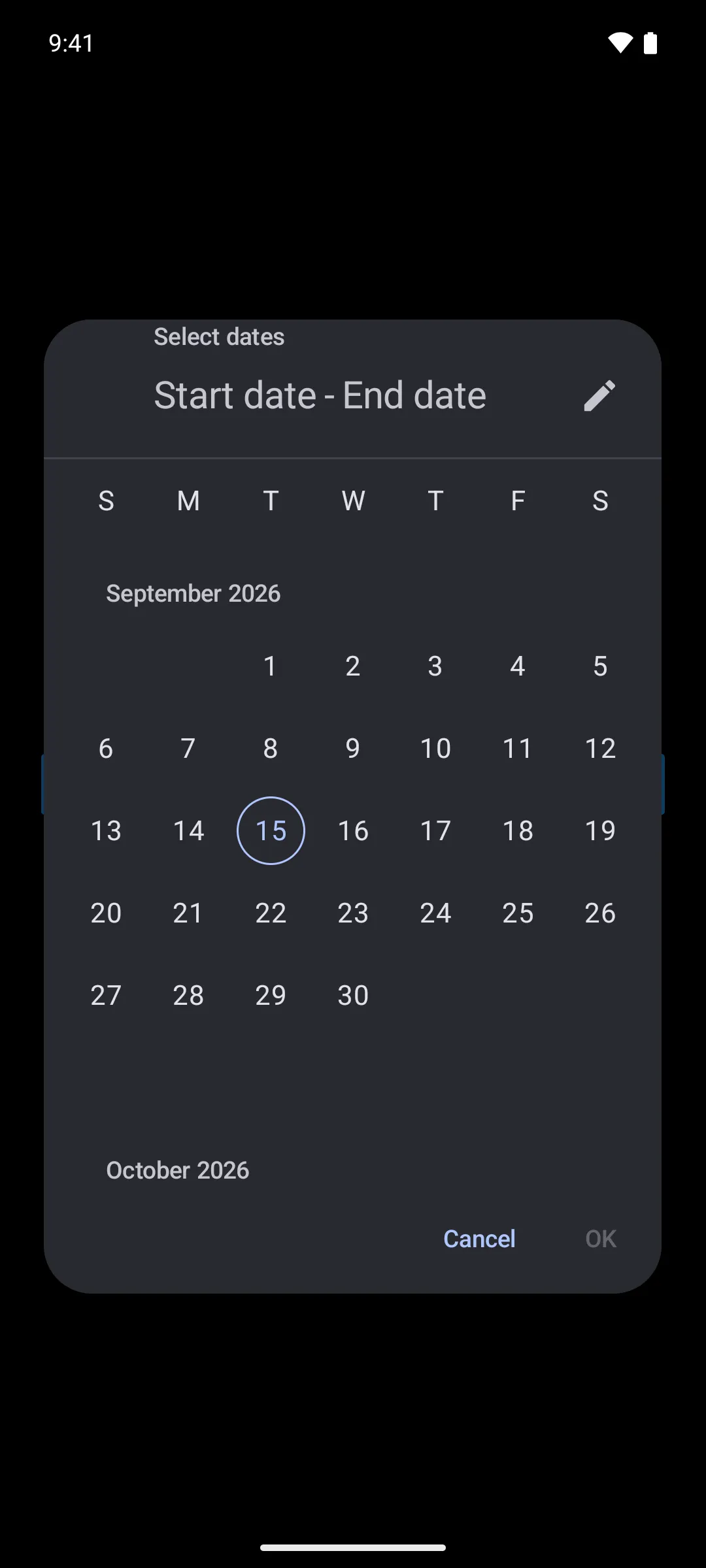
Task: Pick September 27
Action: click(x=106, y=995)
